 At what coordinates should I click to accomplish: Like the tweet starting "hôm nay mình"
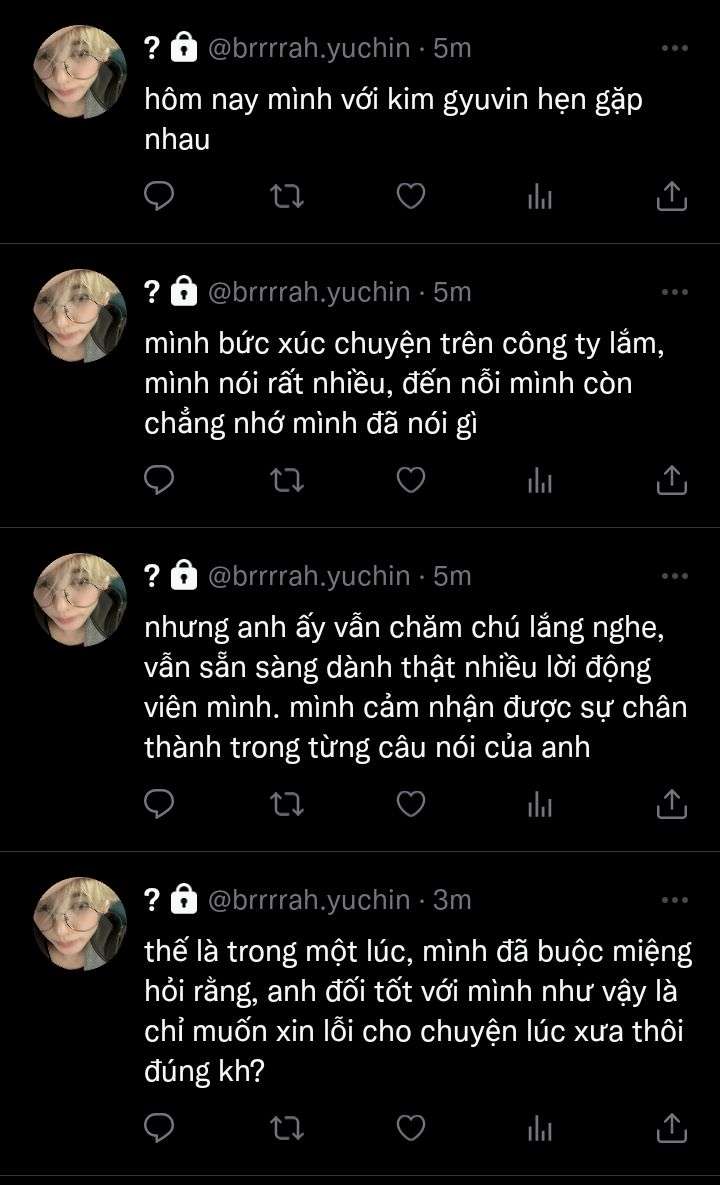(411, 196)
